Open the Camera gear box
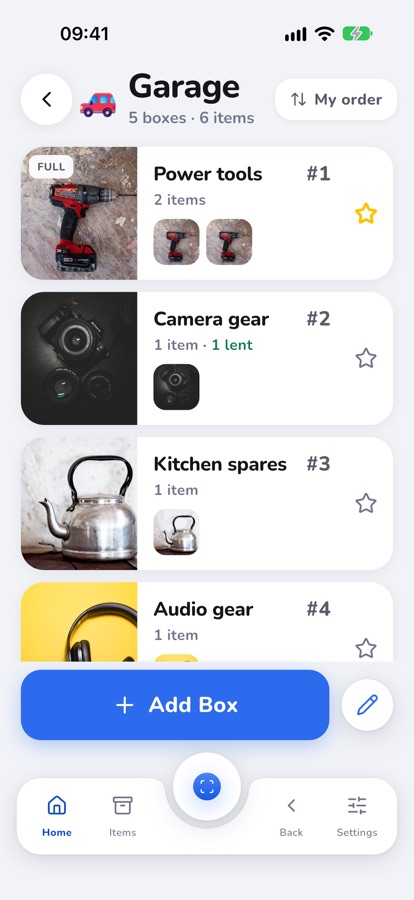The width and height of the screenshot is (414, 900). [x=207, y=358]
